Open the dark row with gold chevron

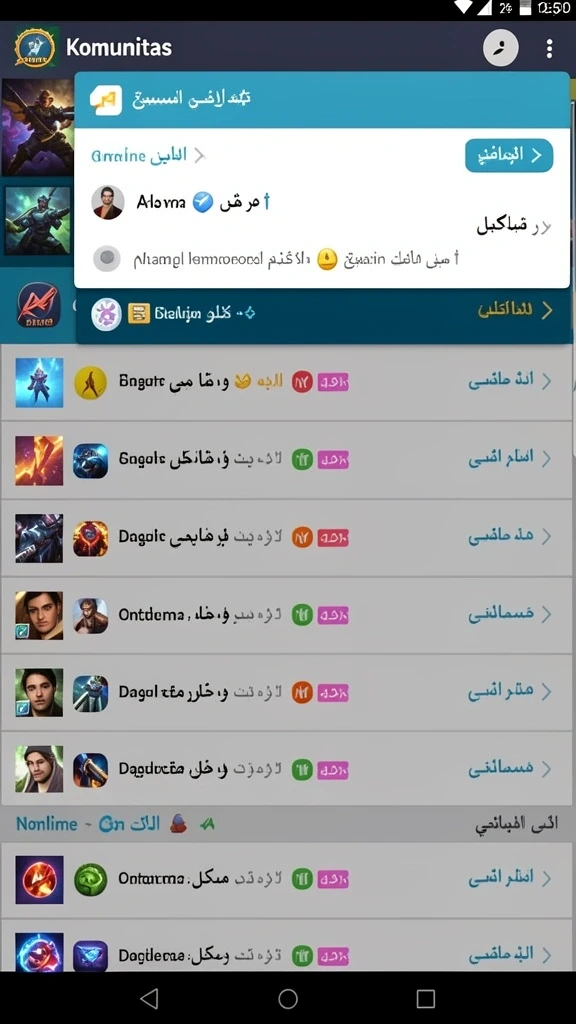click(324, 312)
